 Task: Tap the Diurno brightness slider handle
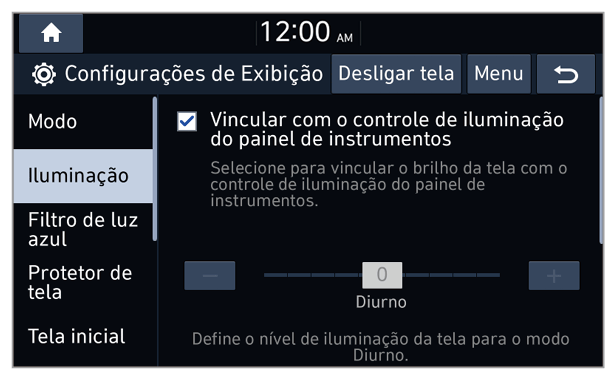click(382, 275)
